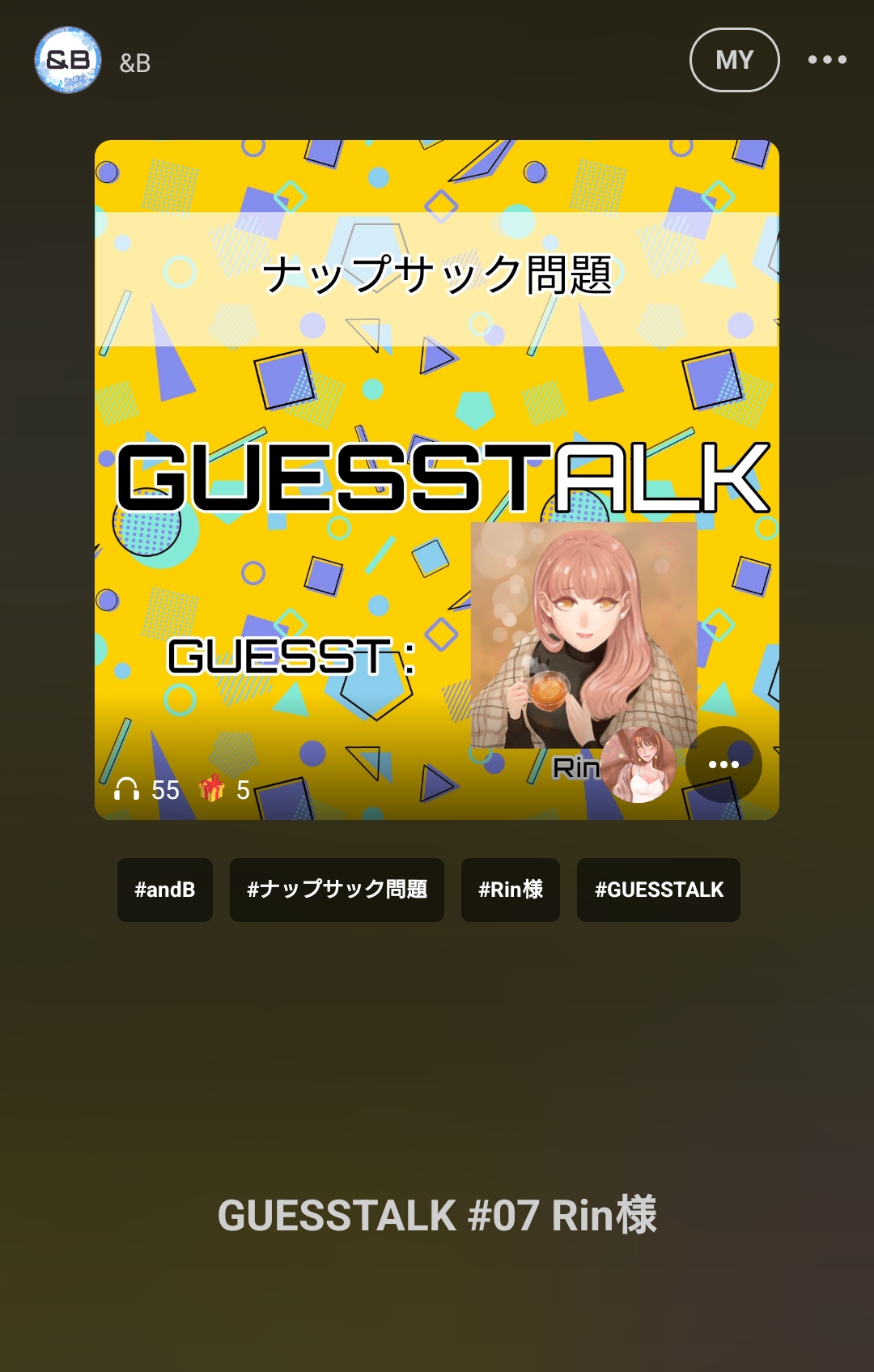Open the GUESSTALK cover card
The image size is (874, 1372).
point(437,453)
